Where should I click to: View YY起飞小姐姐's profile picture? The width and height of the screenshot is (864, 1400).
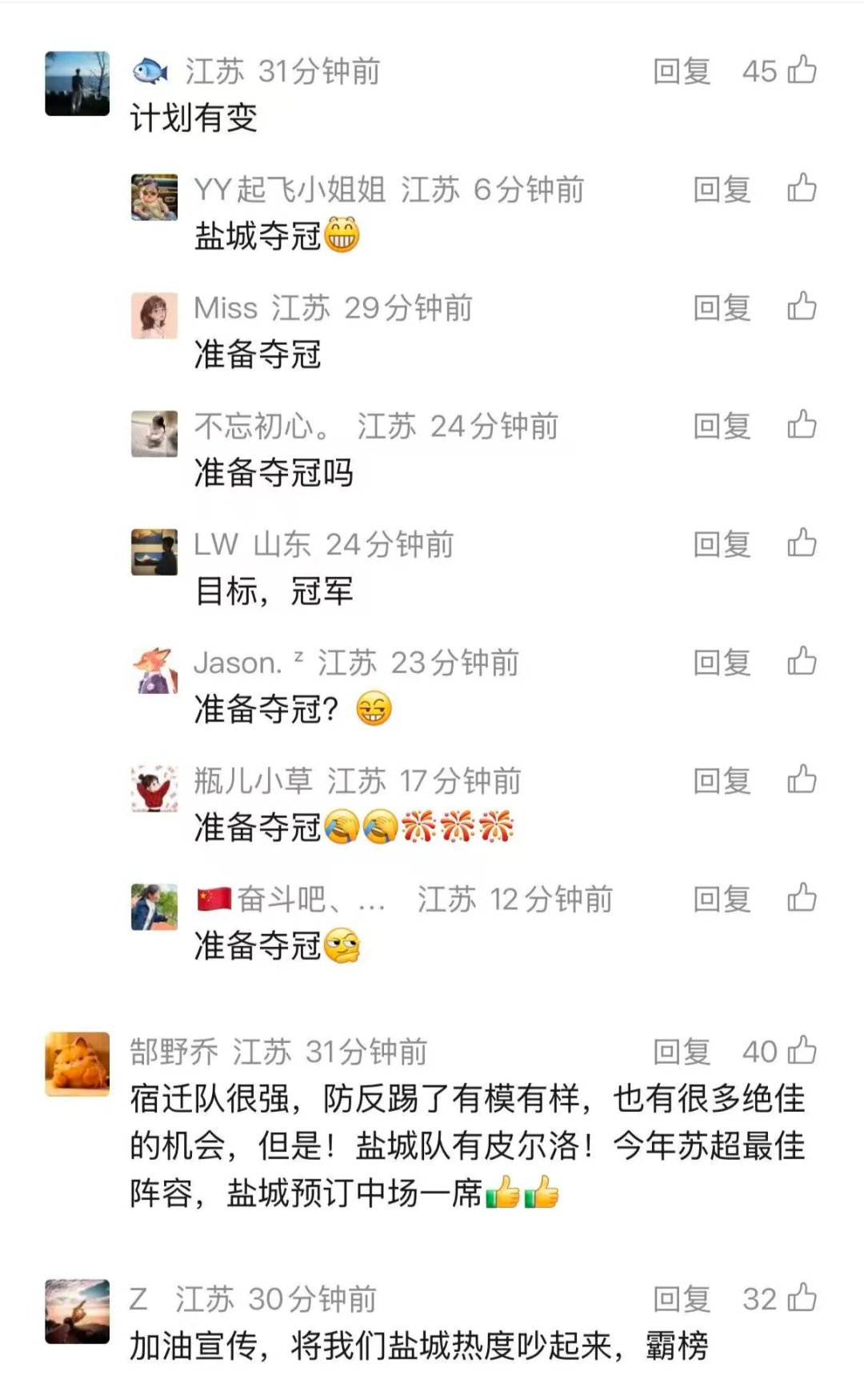point(154,197)
